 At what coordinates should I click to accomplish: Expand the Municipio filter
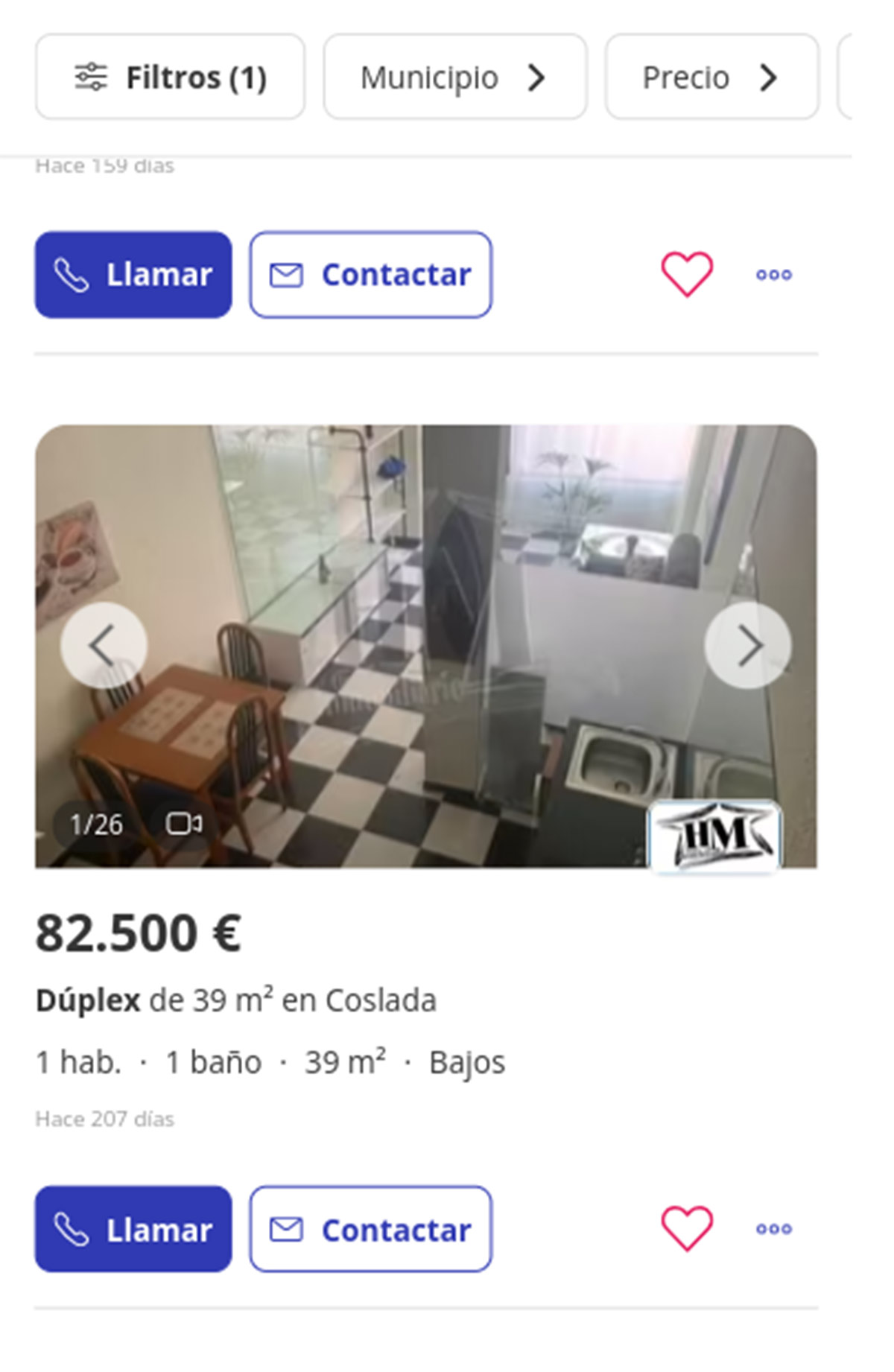coord(454,77)
